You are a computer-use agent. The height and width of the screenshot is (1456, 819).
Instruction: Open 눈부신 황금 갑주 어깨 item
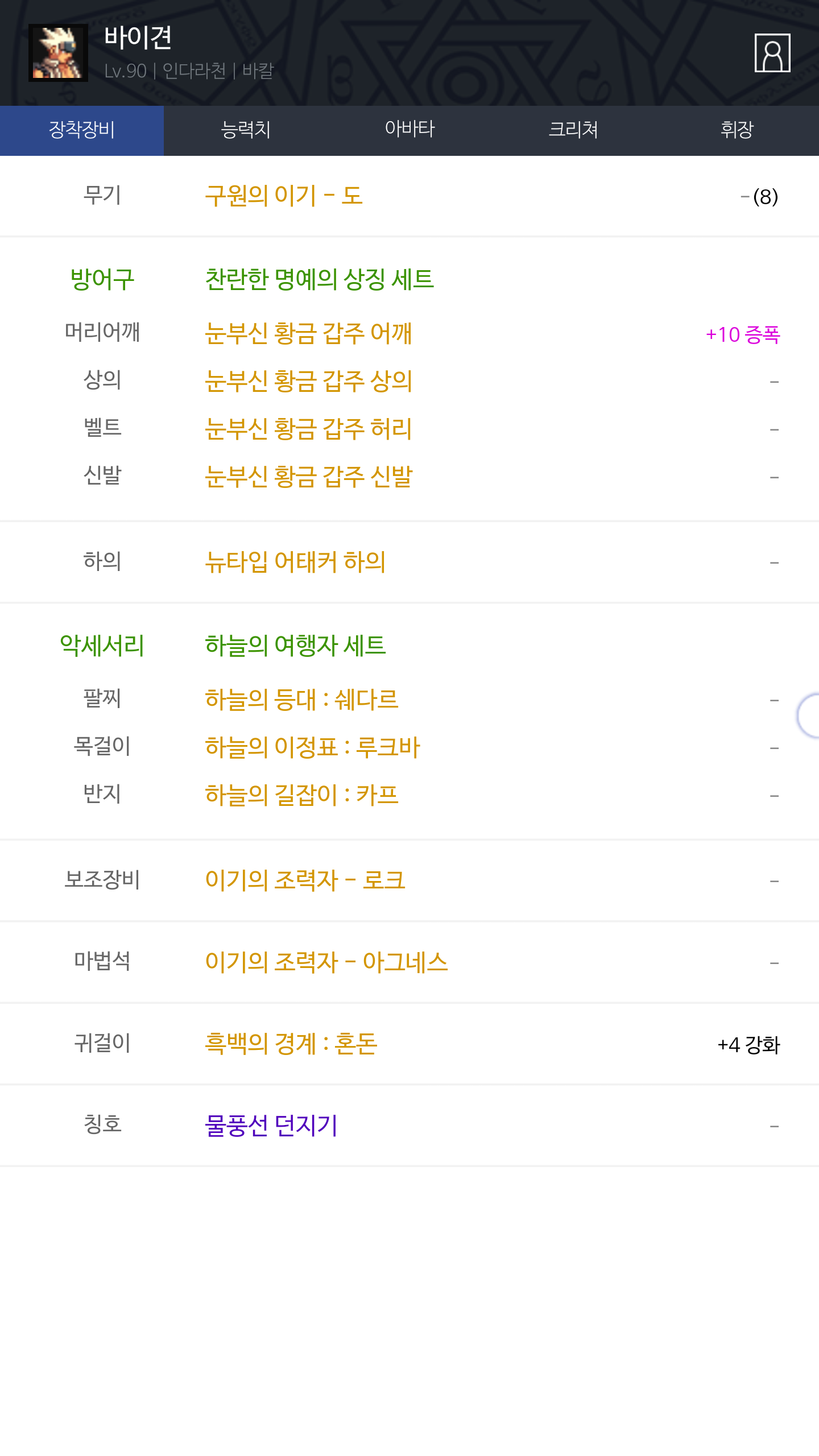click(x=308, y=333)
